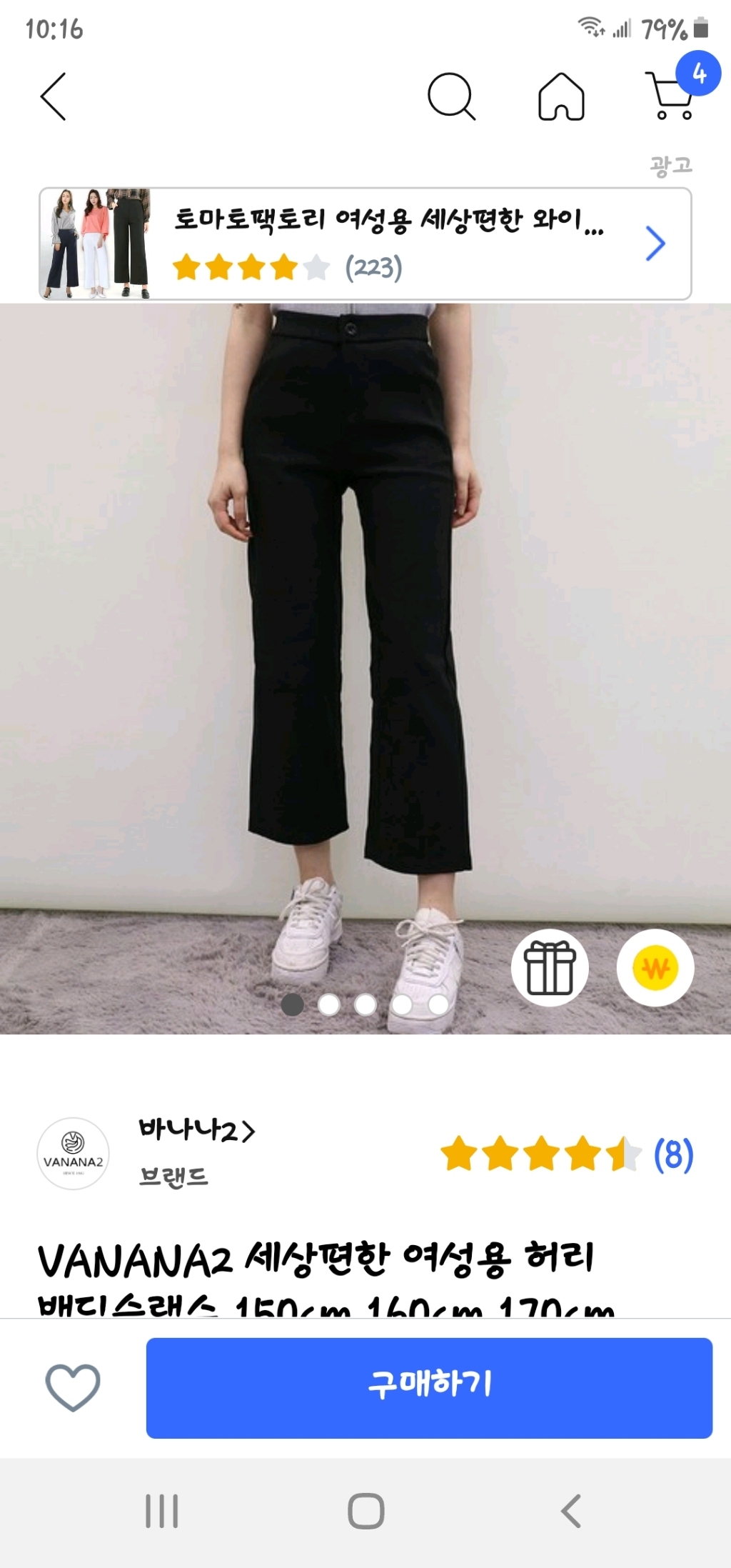Tap the system home button

pyautogui.click(x=366, y=1510)
